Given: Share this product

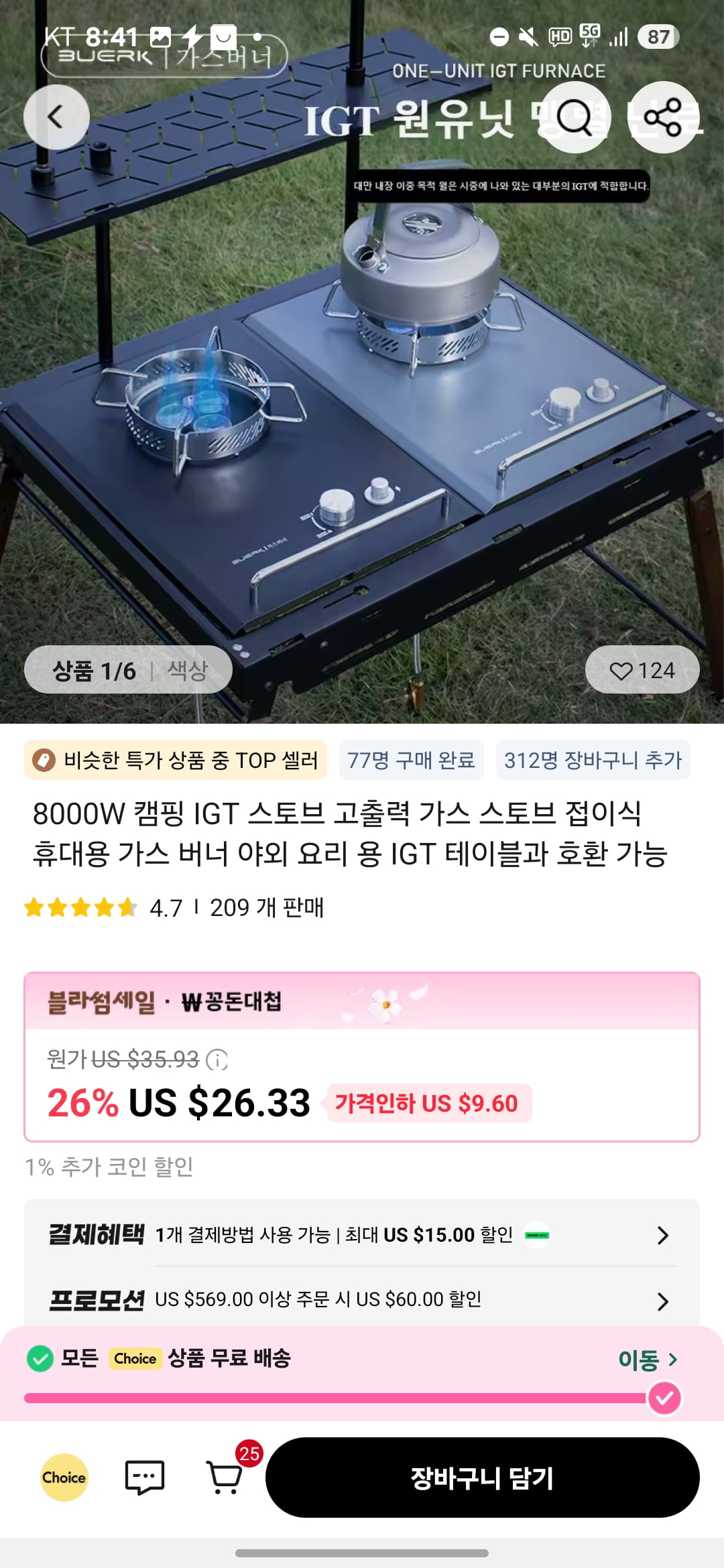Looking at the screenshot, I should click(662, 117).
